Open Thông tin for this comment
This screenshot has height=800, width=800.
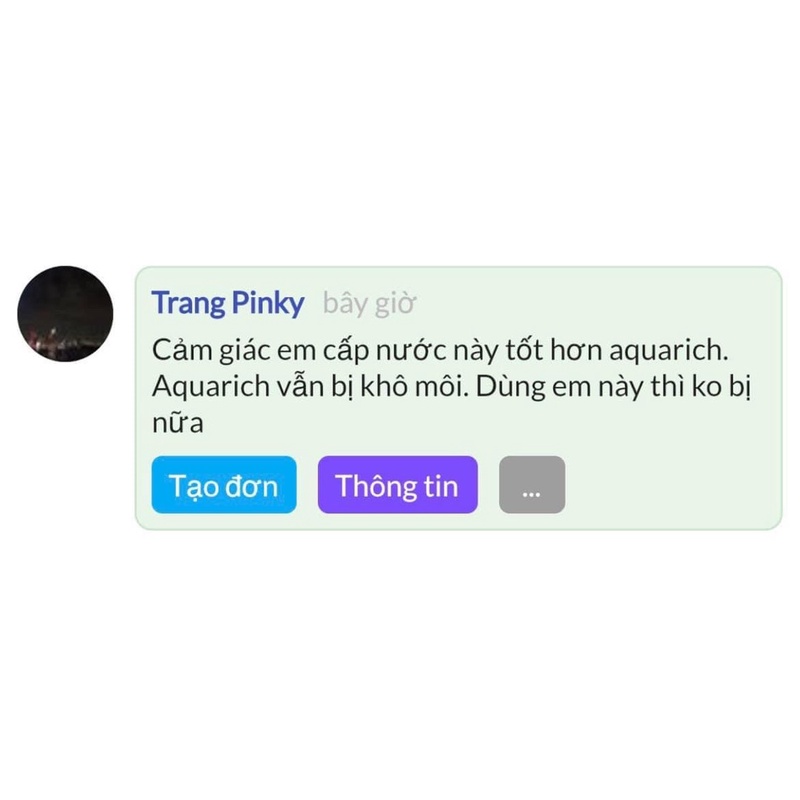point(397,485)
